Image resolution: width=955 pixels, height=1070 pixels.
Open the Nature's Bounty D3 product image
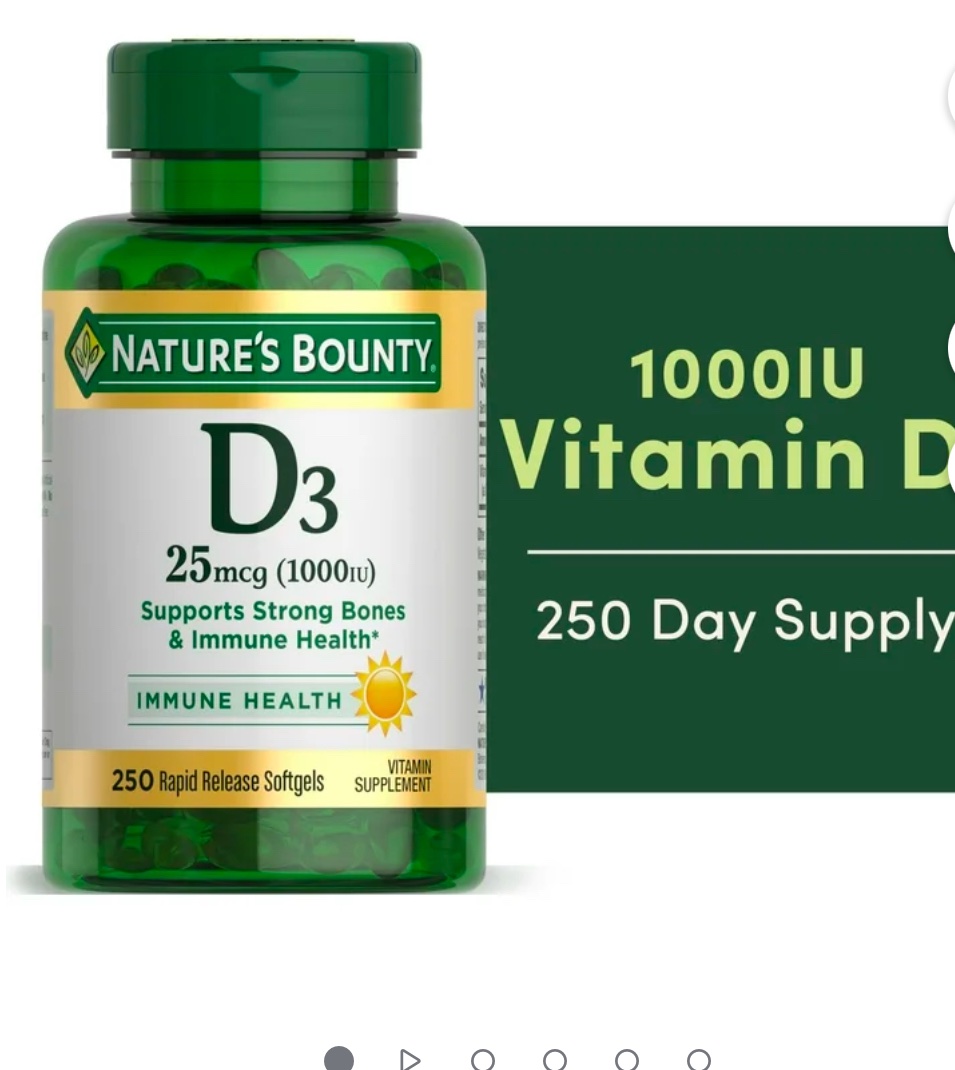click(x=264, y=470)
